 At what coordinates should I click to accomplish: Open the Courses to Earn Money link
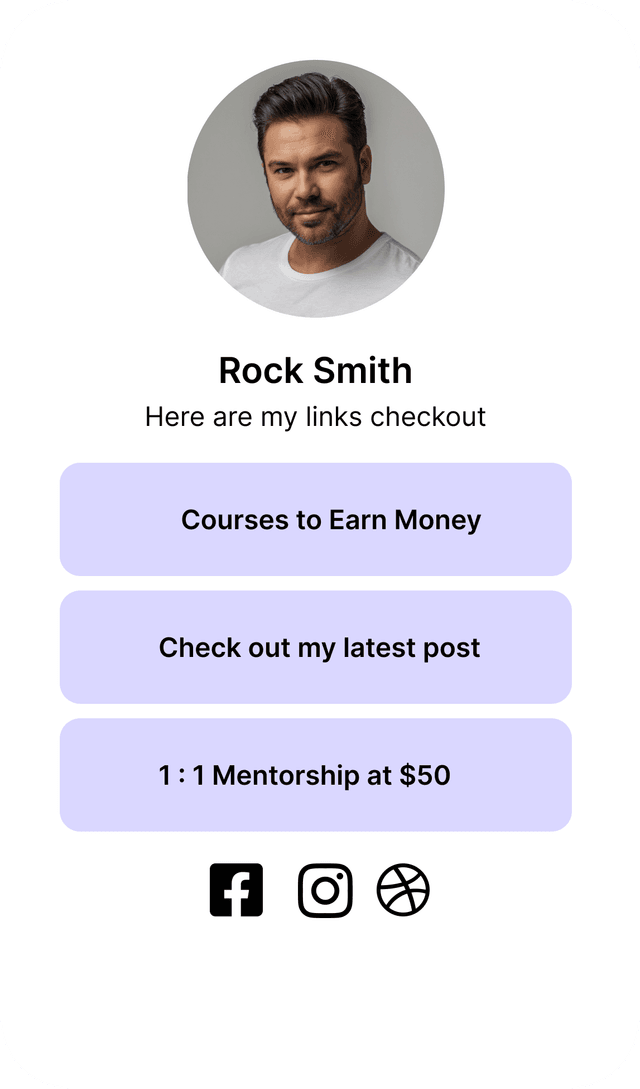(316, 519)
